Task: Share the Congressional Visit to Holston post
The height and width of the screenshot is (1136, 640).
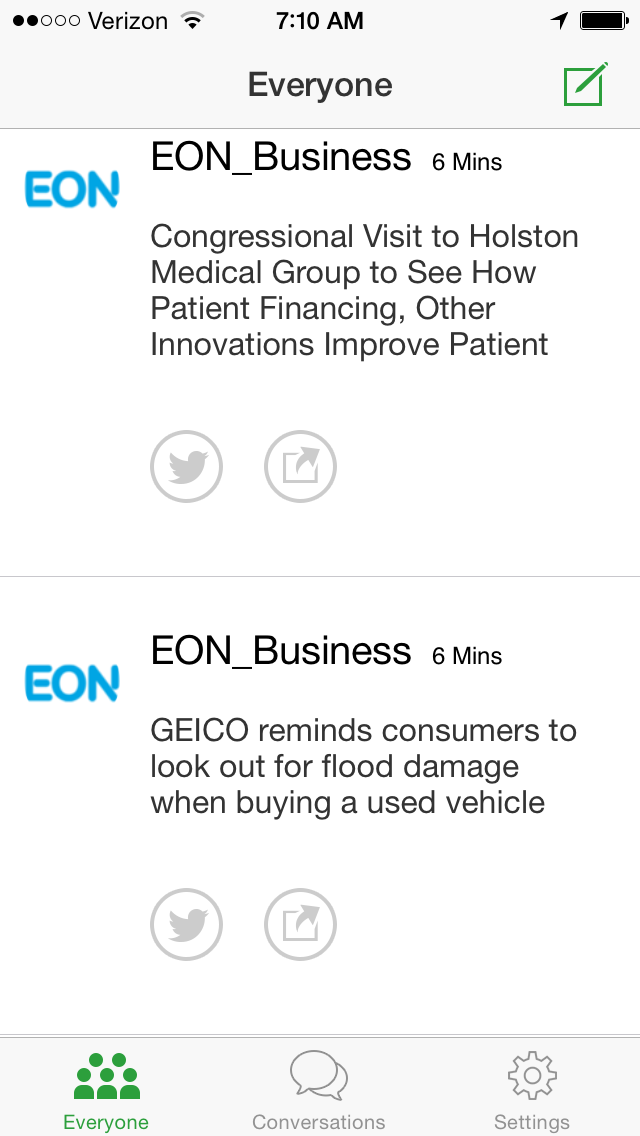Action: tap(300, 467)
